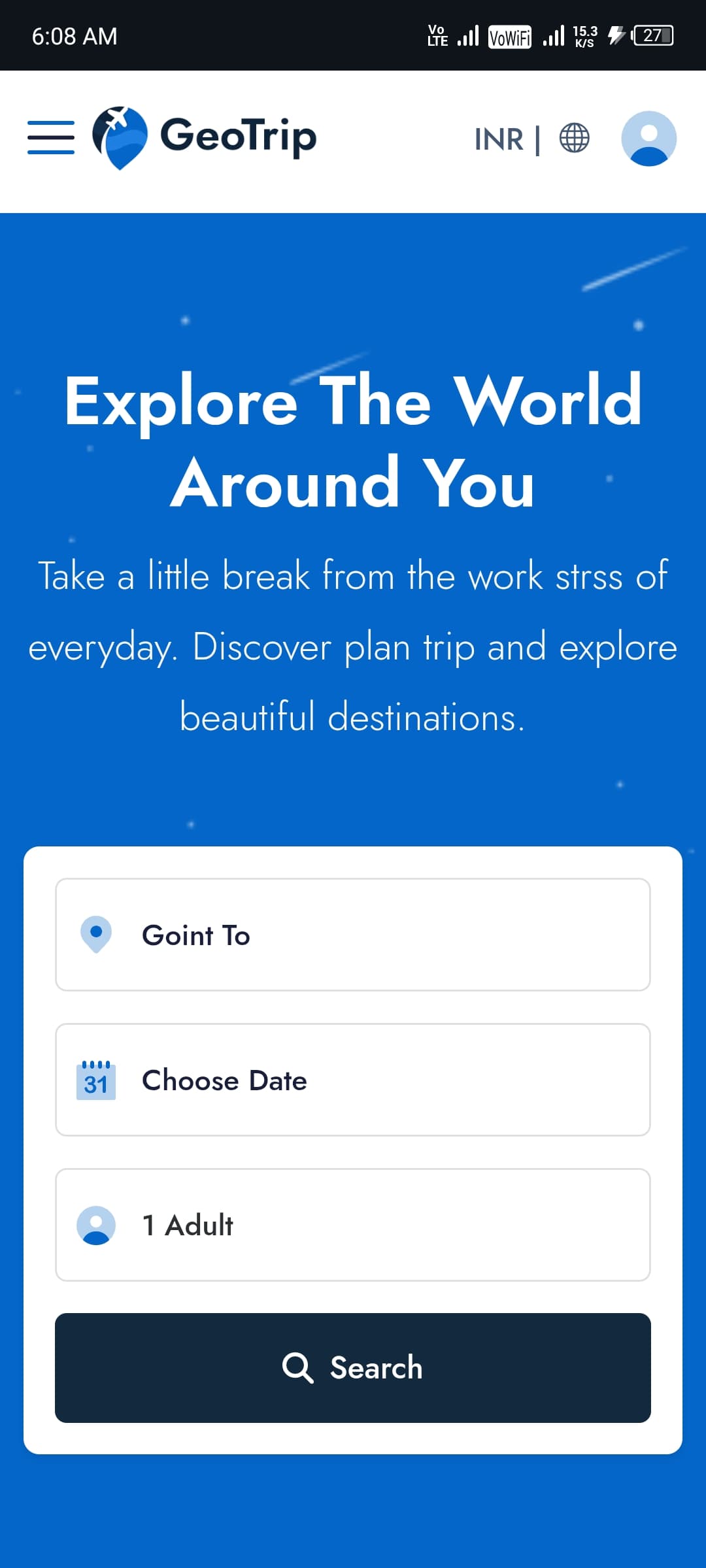Open the user profile avatar
This screenshot has width=706, height=1568.
648,139
